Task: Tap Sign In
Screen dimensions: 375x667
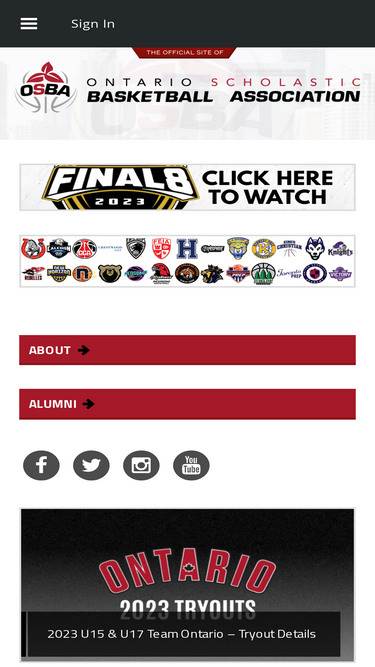Action: coord(93,24)
